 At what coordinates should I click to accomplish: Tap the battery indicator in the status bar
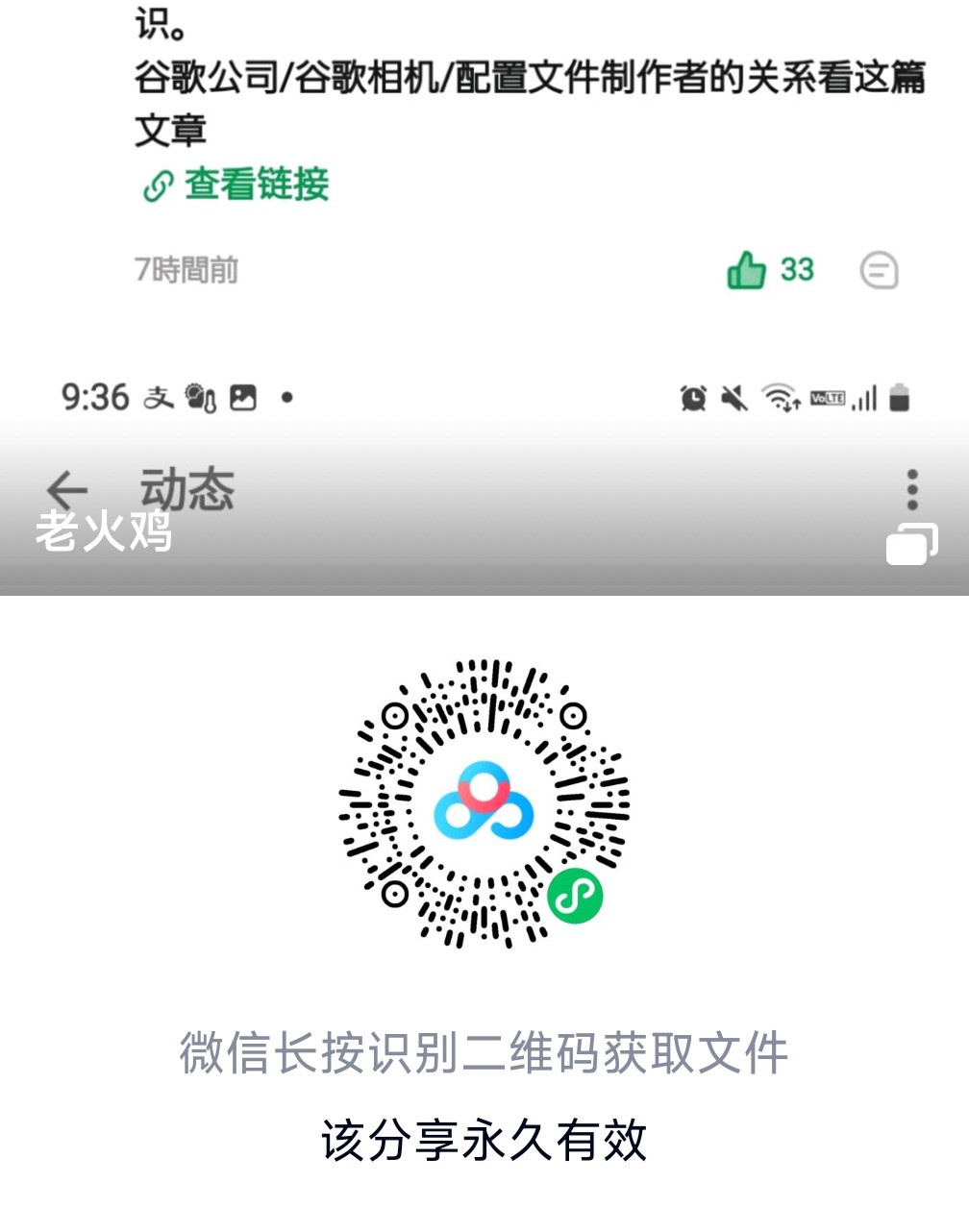click(902, 397)
